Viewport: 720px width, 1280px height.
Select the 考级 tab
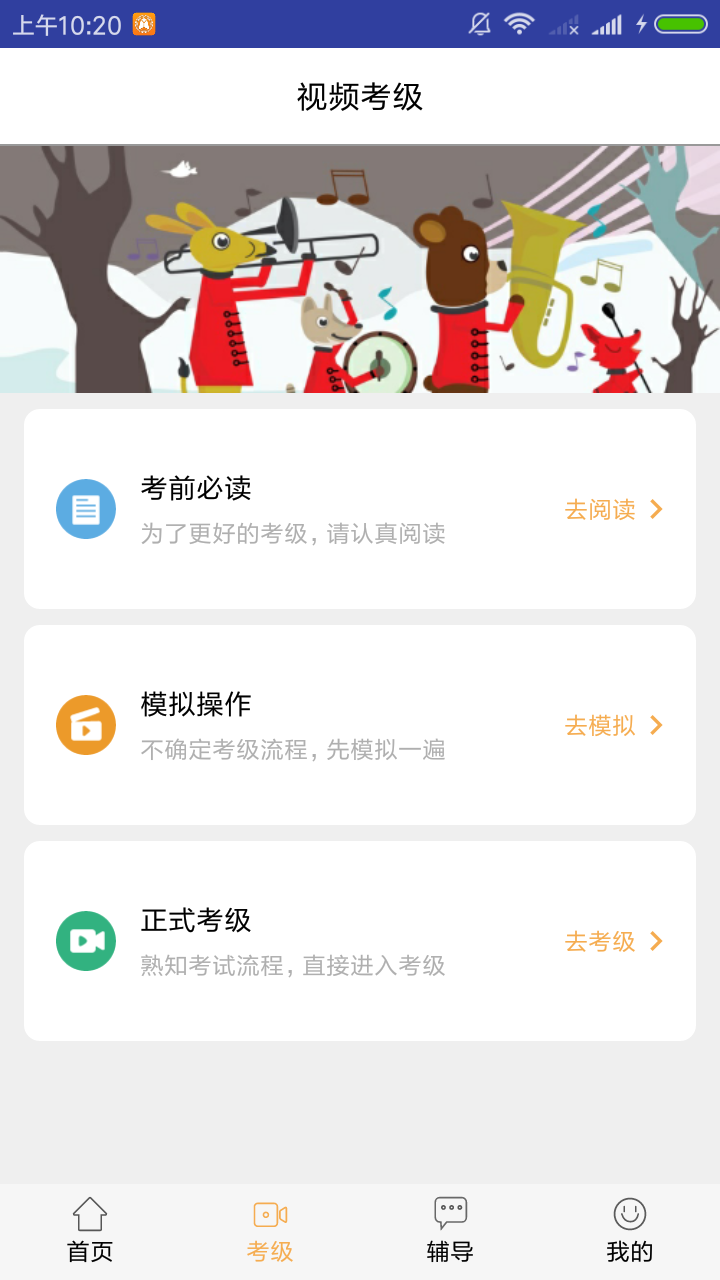pos(270,1231)
